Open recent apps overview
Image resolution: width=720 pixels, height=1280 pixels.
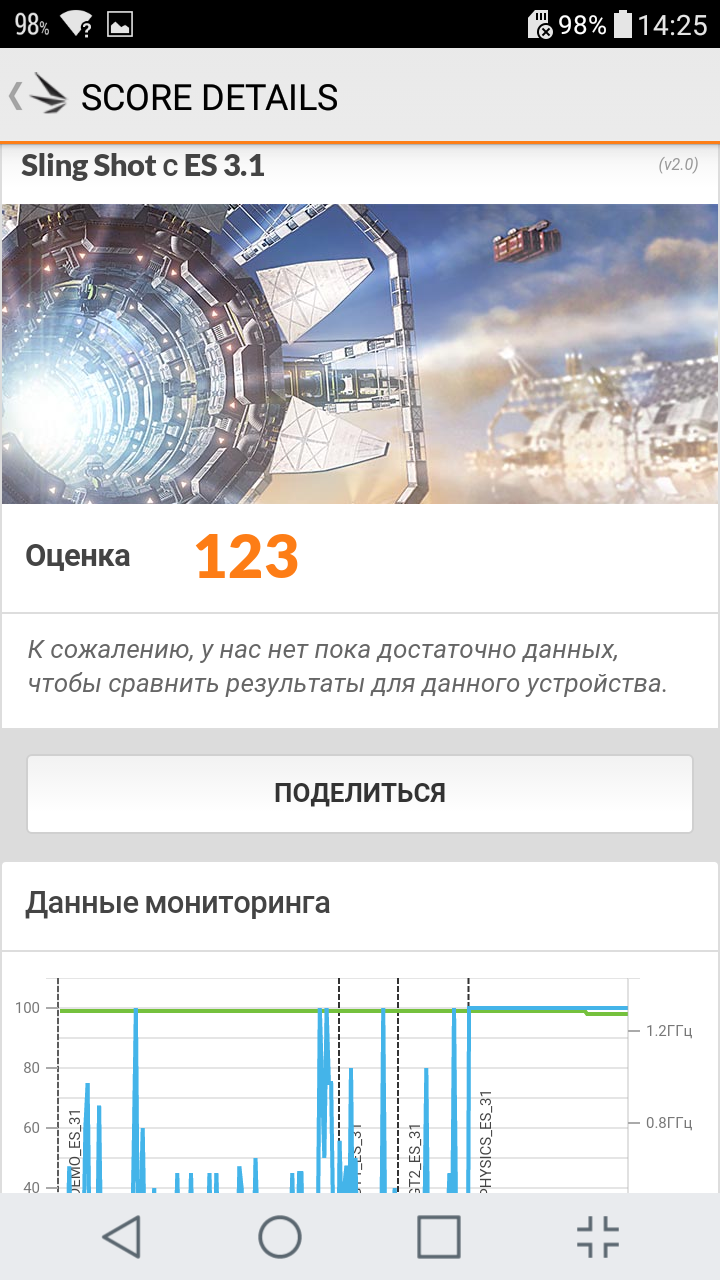click(x=438, y=1237)
